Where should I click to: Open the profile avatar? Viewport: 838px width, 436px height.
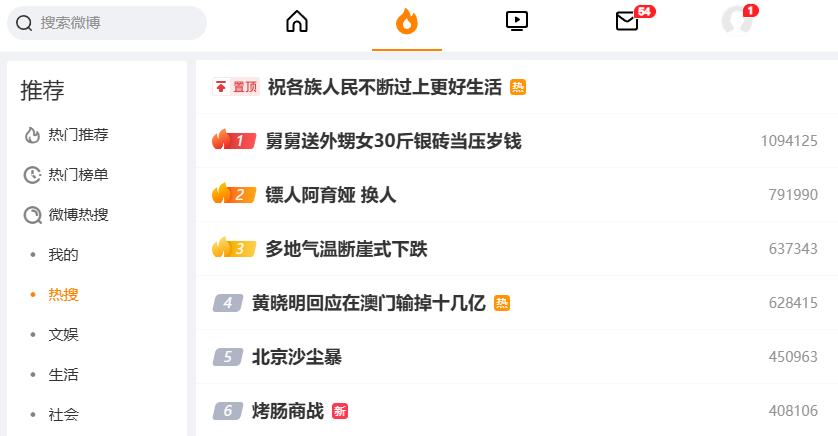(x=737, y=21)
